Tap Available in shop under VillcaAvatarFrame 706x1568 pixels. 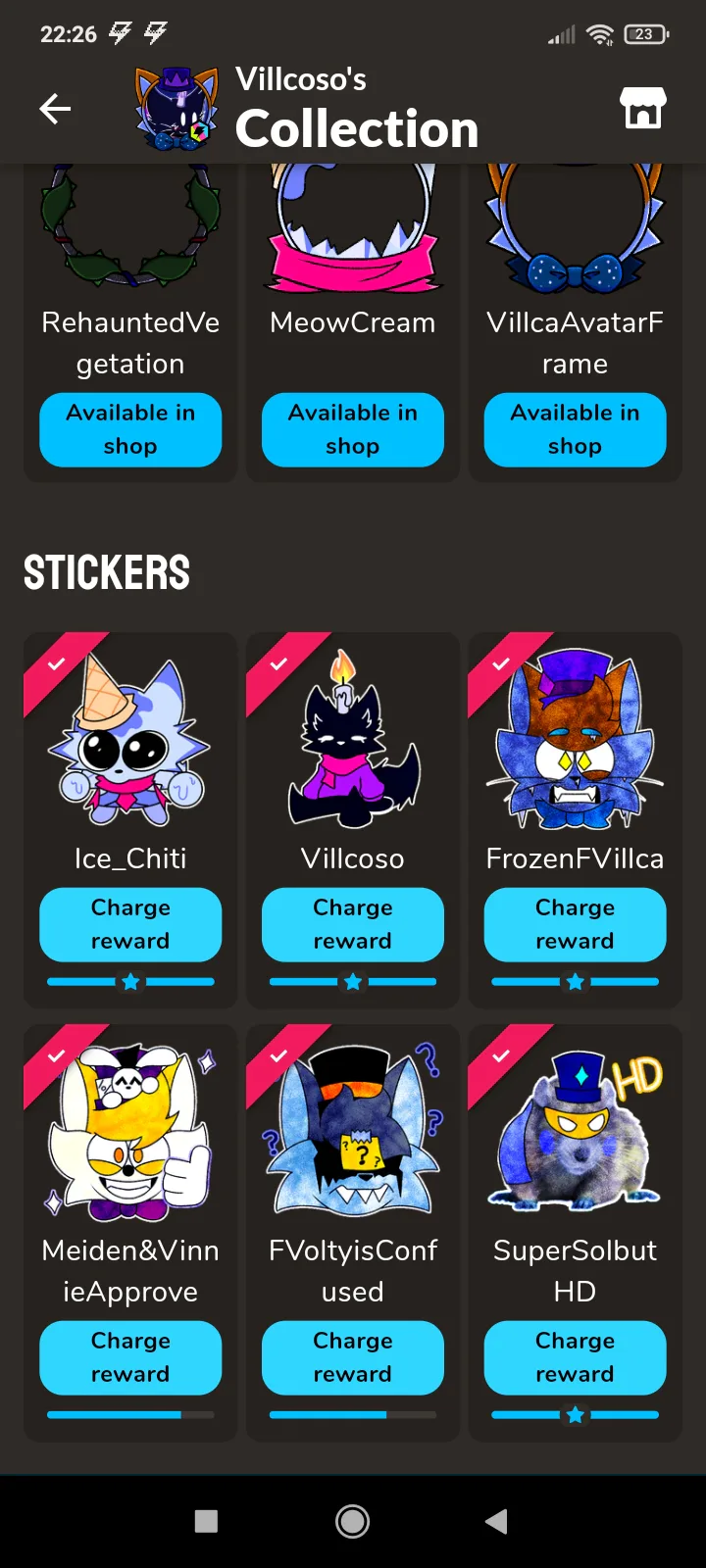pos(575,429)
